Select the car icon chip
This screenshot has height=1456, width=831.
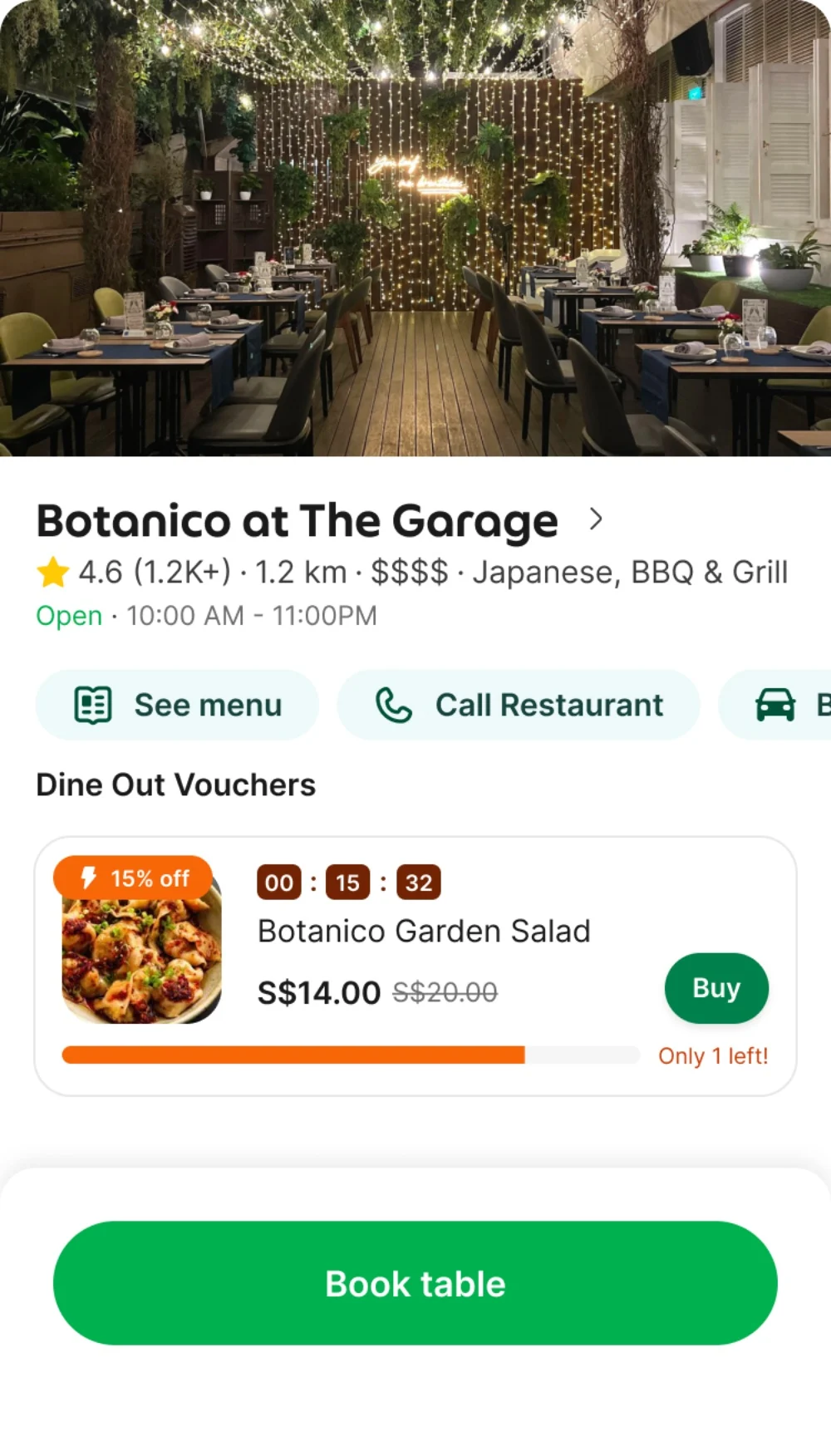tap(777, 706)
